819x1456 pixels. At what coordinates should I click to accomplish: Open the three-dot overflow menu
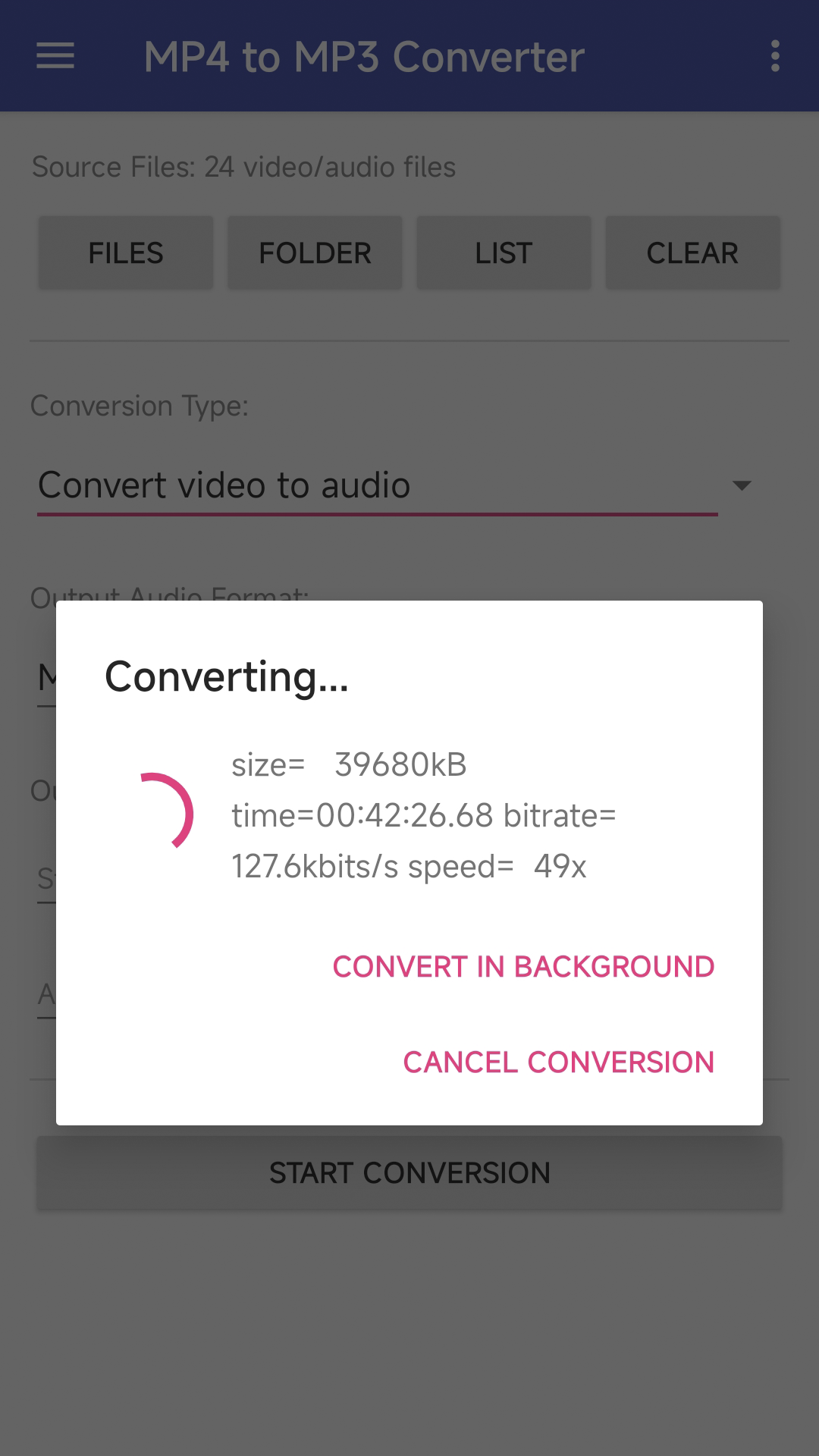pyautogui.click(x=775, y=56)
